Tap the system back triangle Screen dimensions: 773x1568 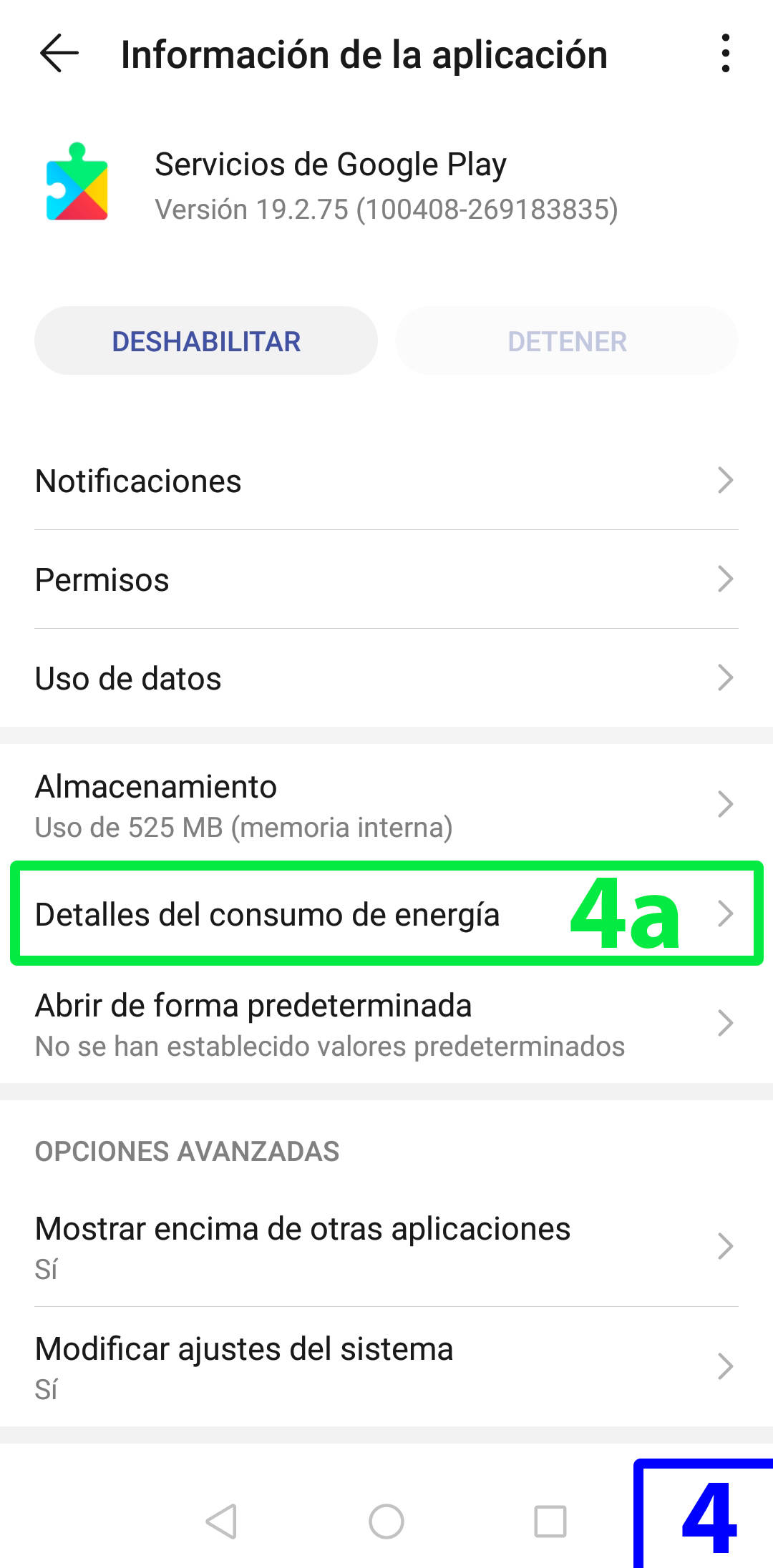click(x=221, y=1522)
